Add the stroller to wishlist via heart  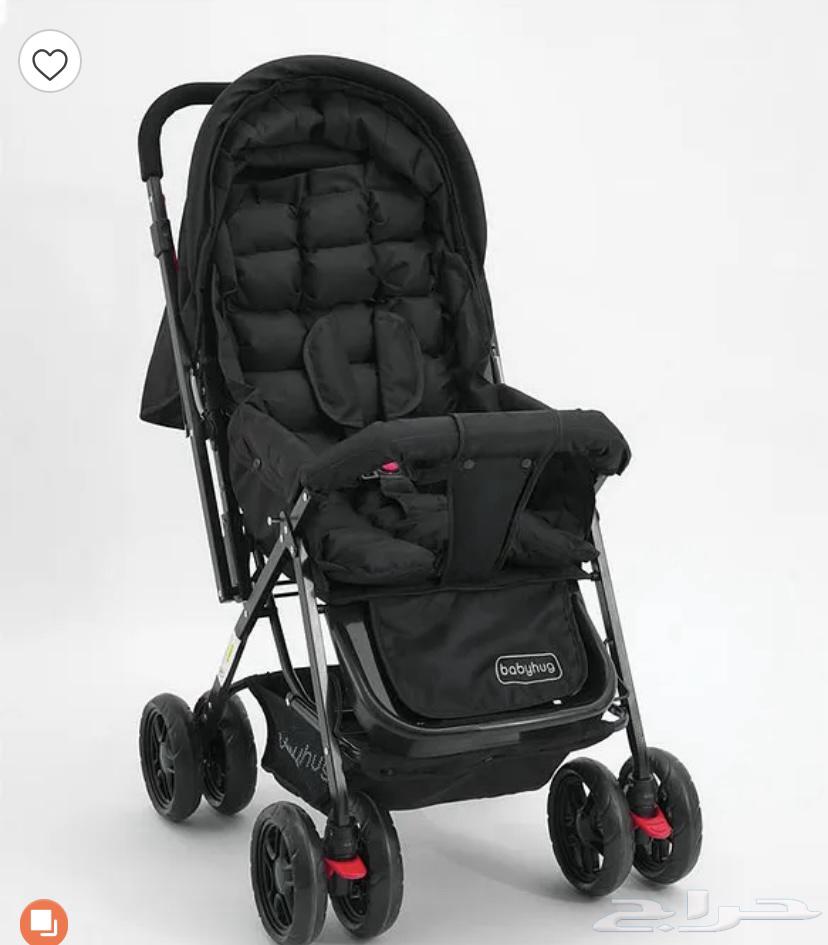point(49,62)
